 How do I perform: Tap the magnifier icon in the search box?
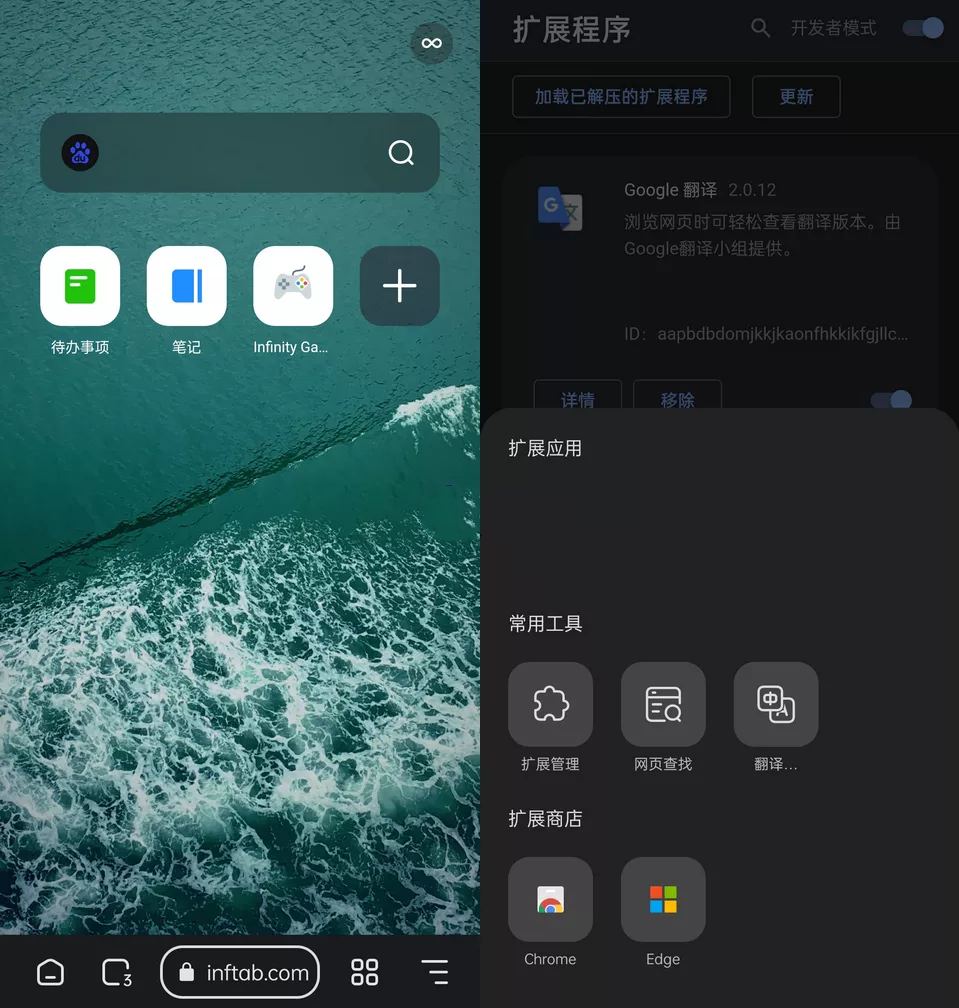click(x=401, y=153)
